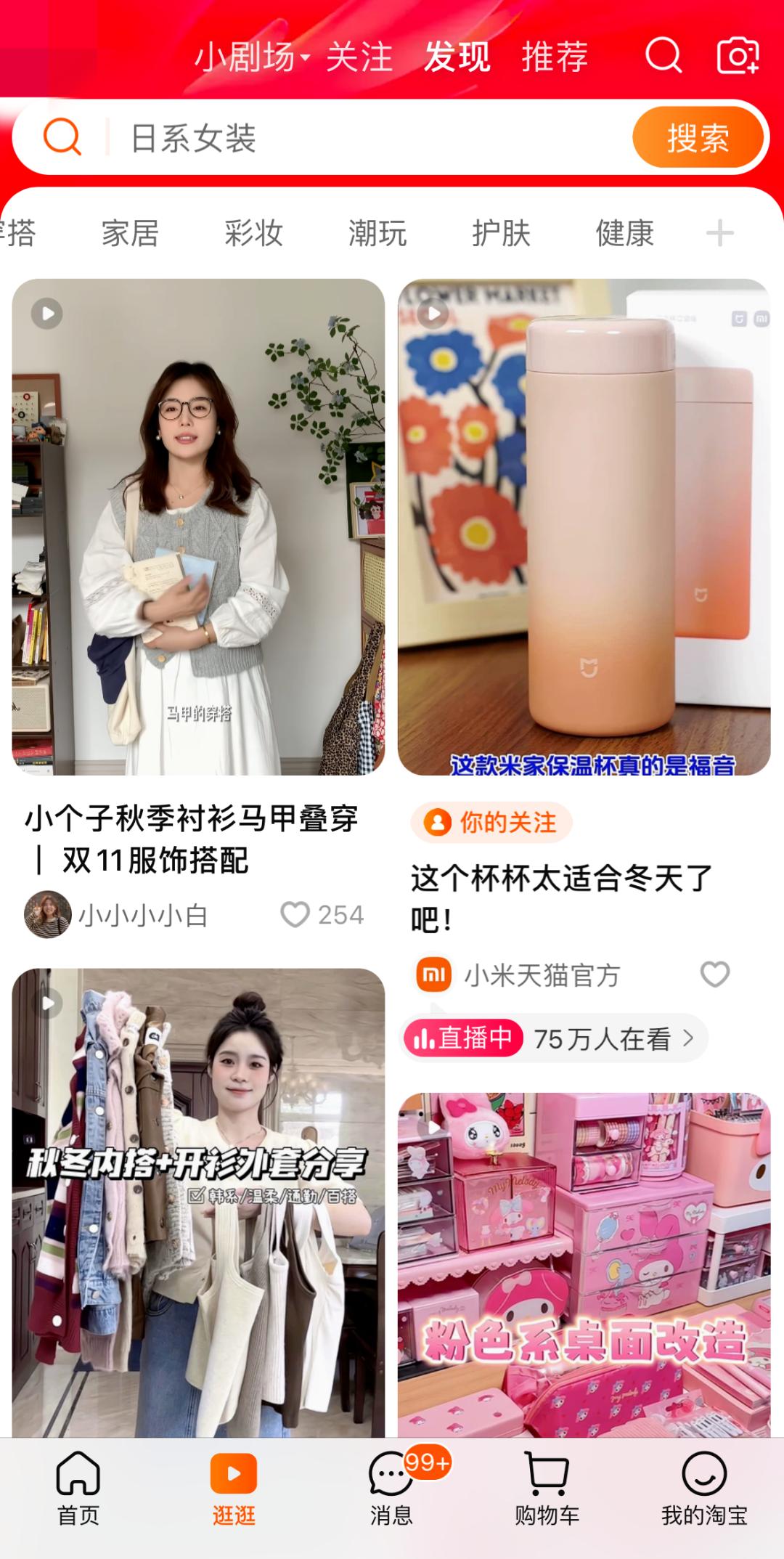Image resolution: width=784 pixels, height=1559 pixels.
Task: Open the 小个子秋季衬衫马甲叠穿 video
Action: point(198,526)
